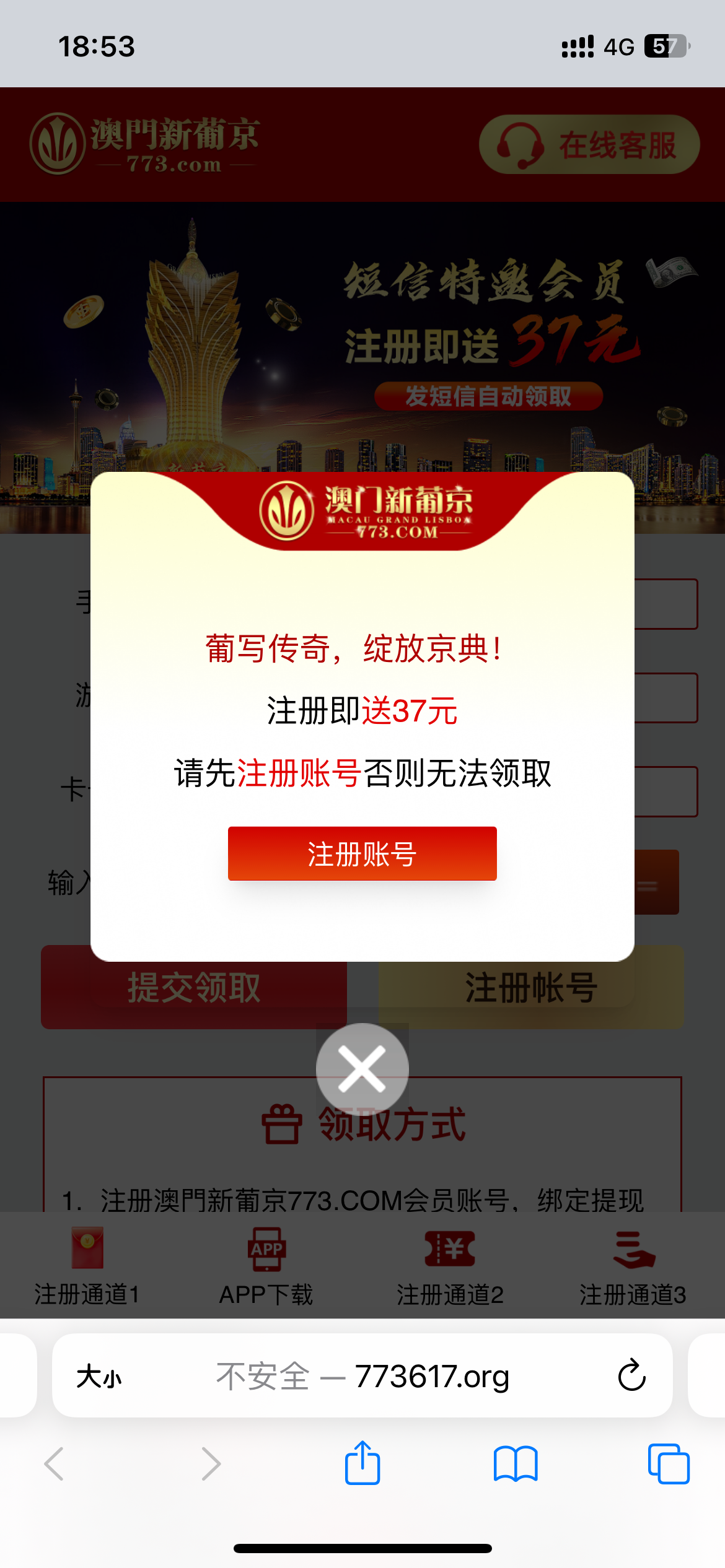Tap the yellow 注册帐号 button
Image resolution: width=725 pixels, height=1568 pixels.
[x=530, y=989]
